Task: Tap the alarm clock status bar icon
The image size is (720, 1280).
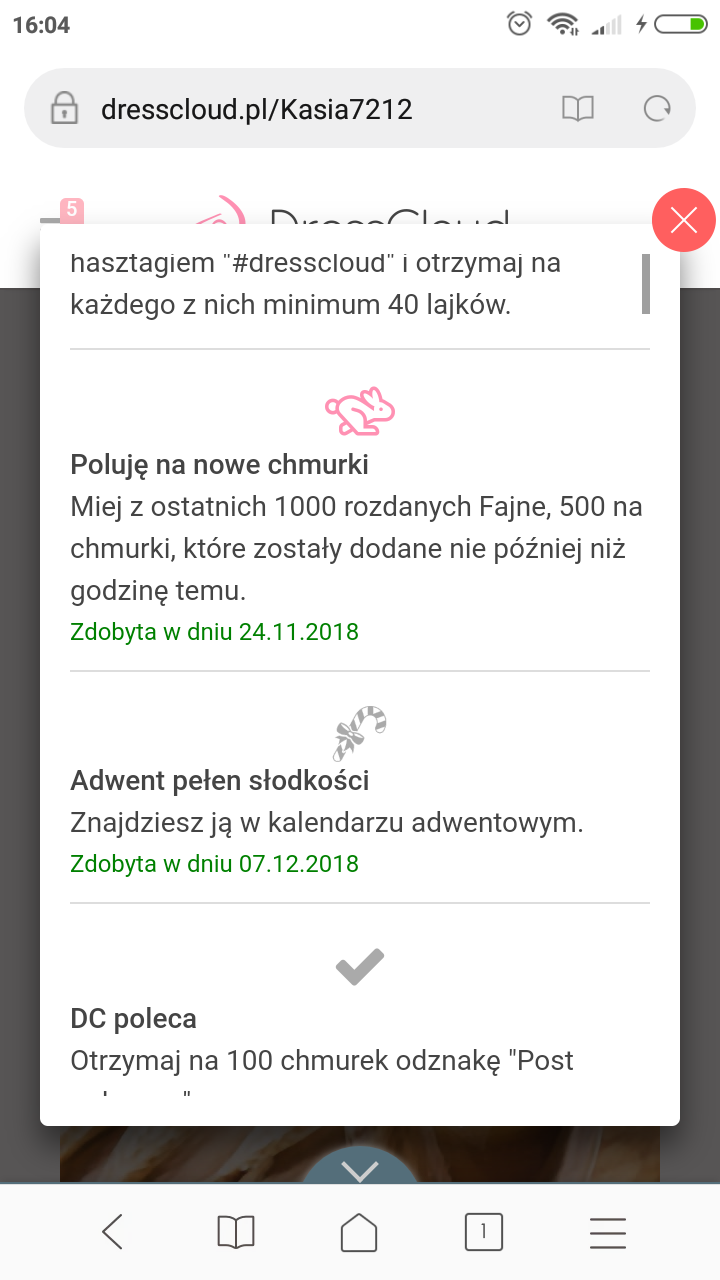Action: [x=519, y=24]
